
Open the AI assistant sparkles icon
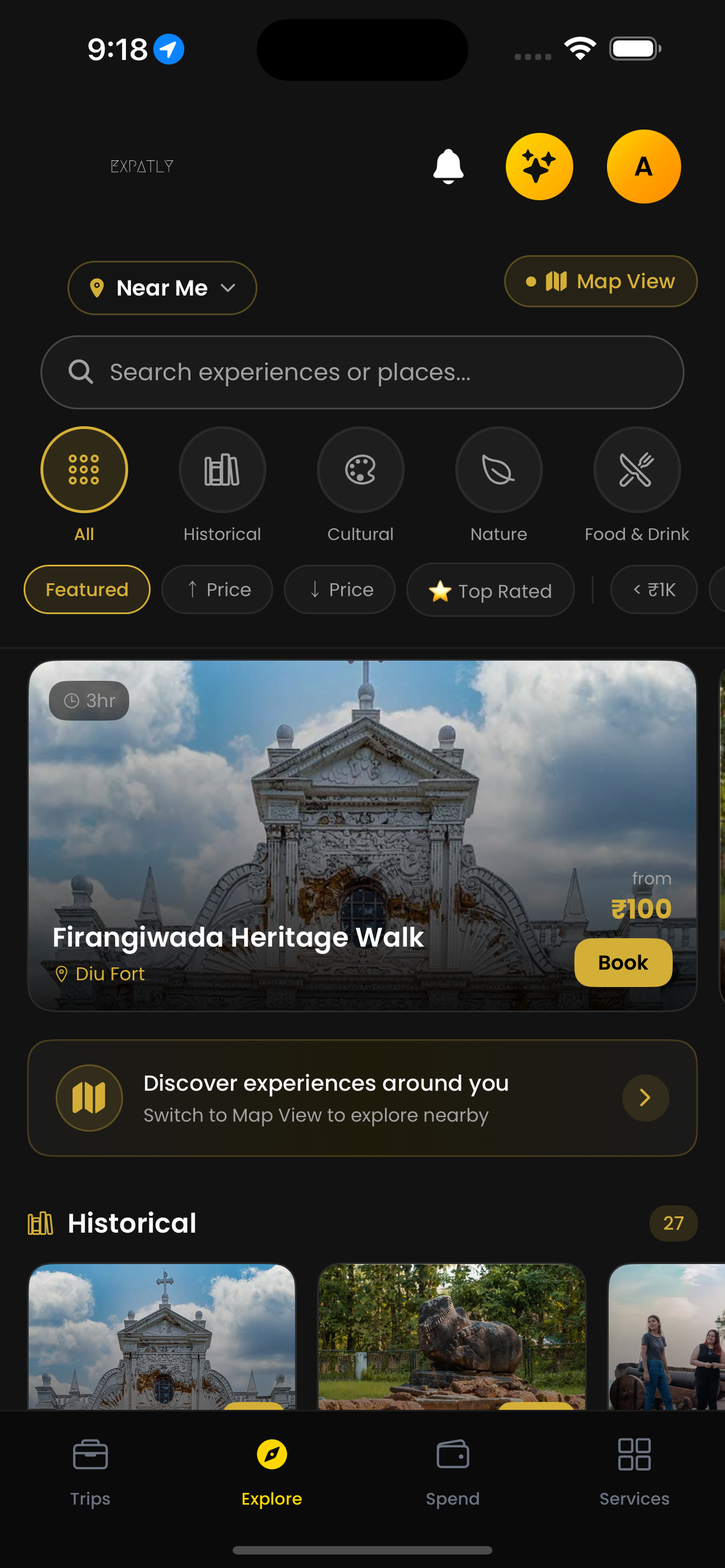click(539, 166)
